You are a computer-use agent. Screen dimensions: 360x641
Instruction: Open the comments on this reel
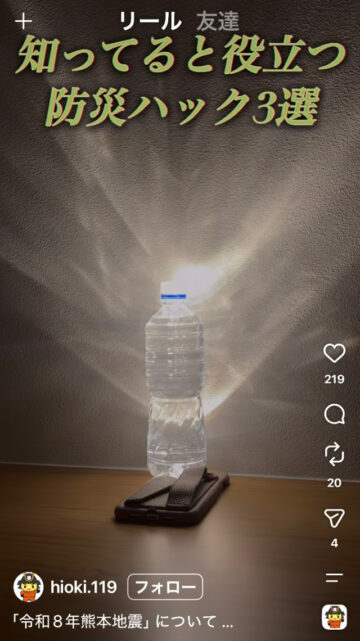point(334,415)
